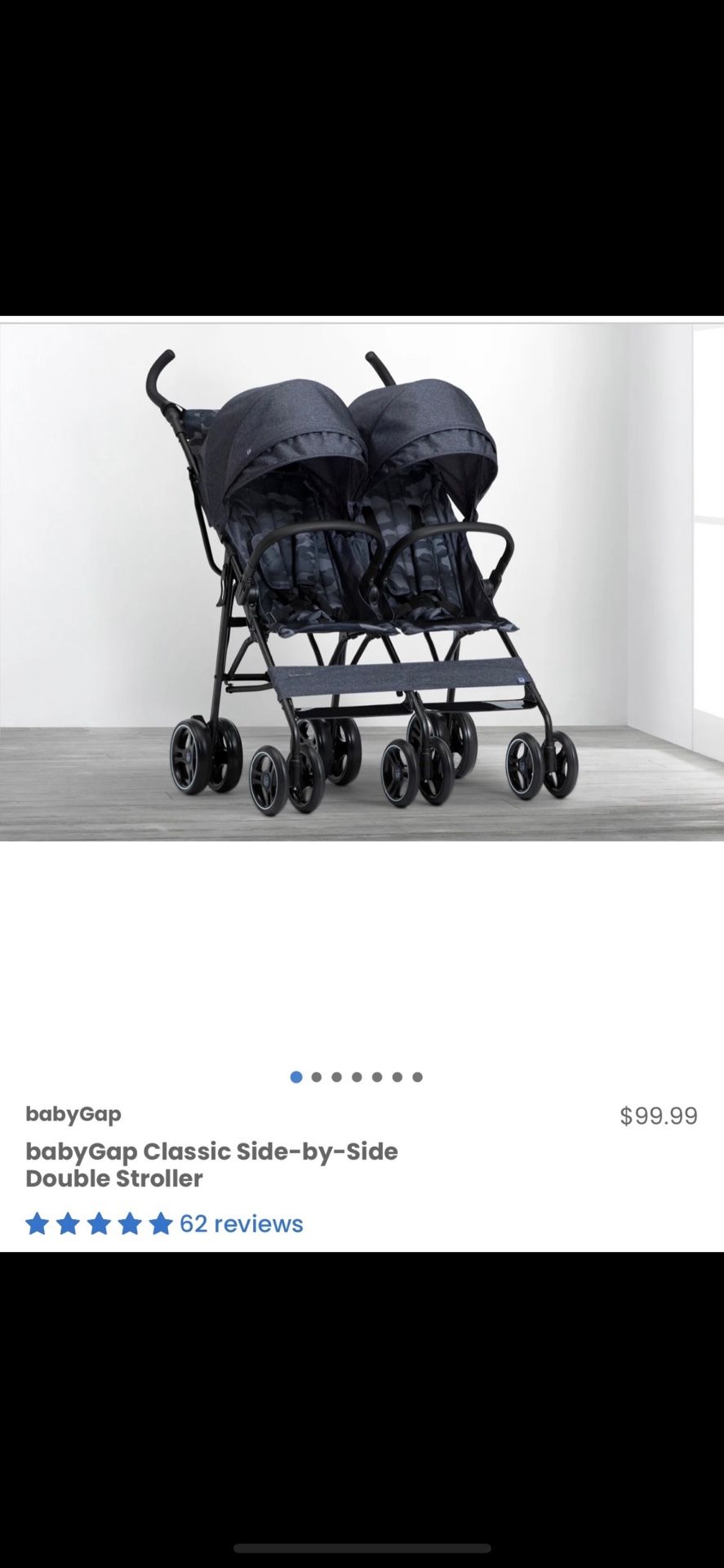Select the second carousel dot
This screenshot has width=724, height=1568.
316,1077
